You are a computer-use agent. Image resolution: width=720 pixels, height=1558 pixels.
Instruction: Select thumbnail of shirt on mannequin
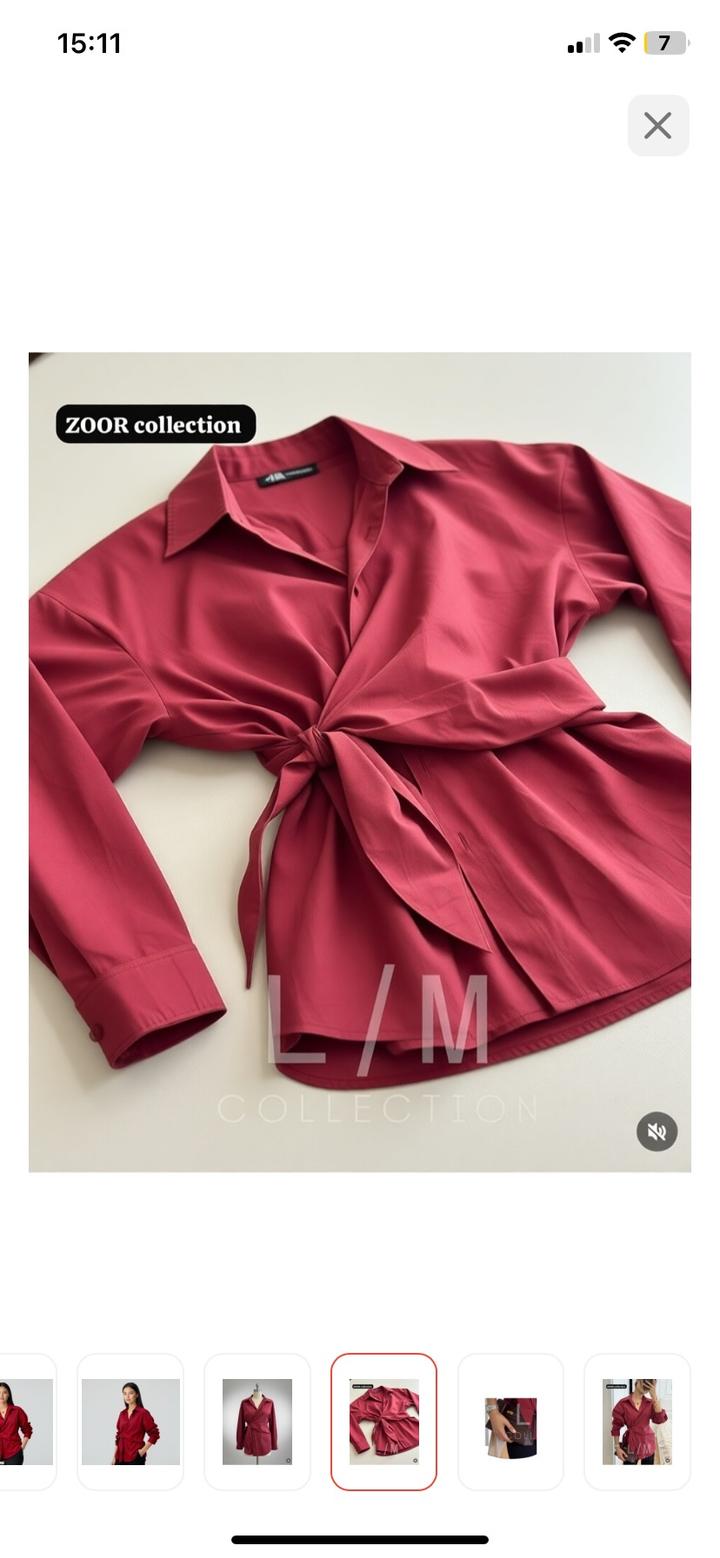pyautogui.click(x=257, y=1421)
